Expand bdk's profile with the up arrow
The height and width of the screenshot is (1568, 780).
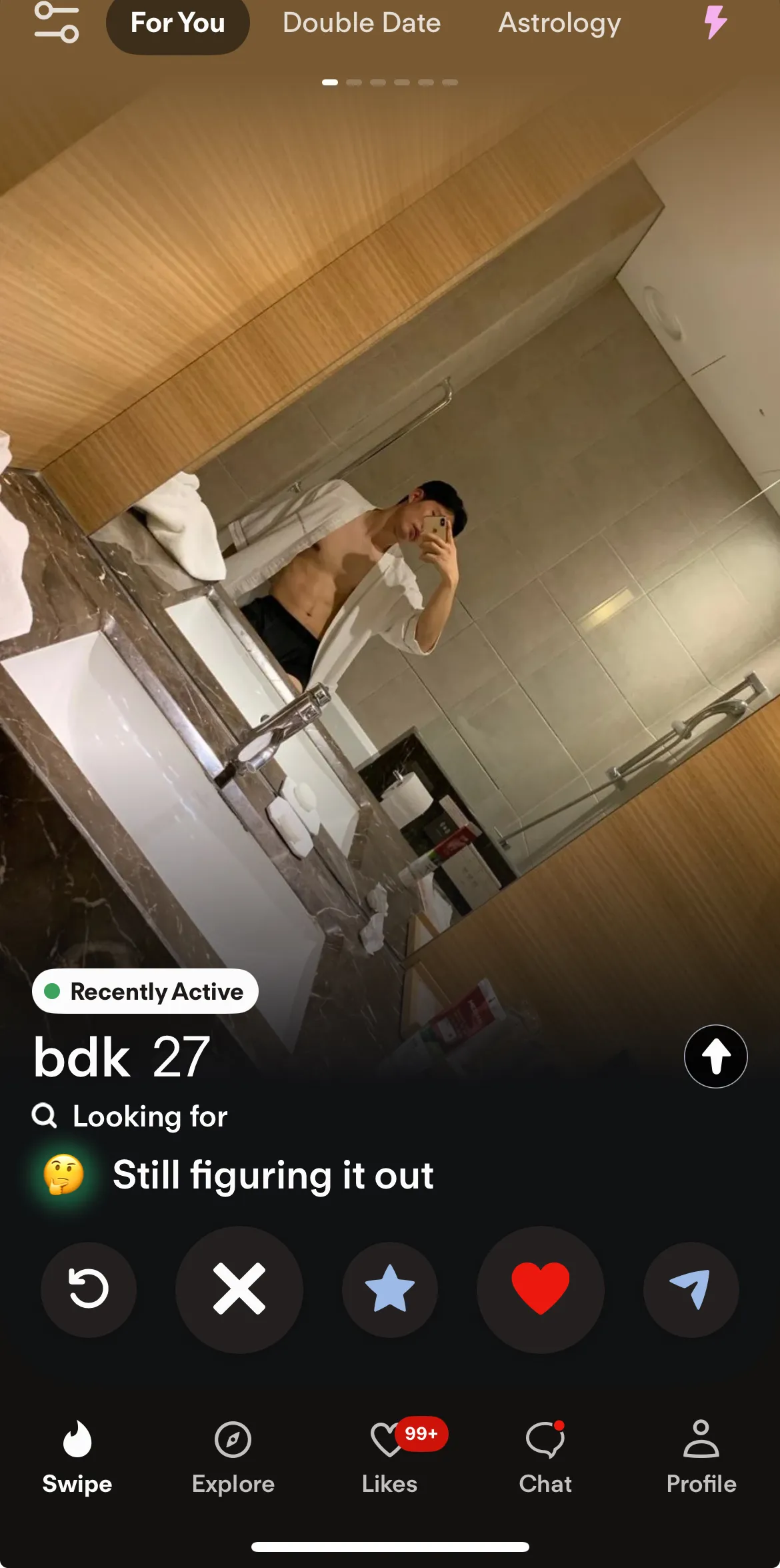[x=715, y=1056]
